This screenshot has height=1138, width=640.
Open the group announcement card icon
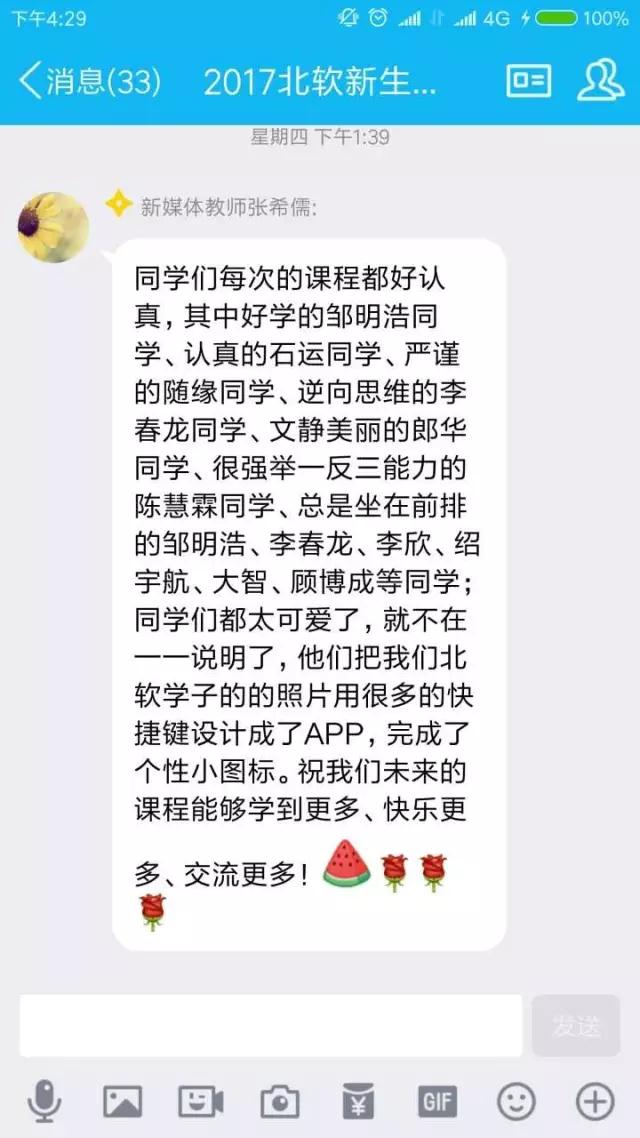(x=528, y=80)
